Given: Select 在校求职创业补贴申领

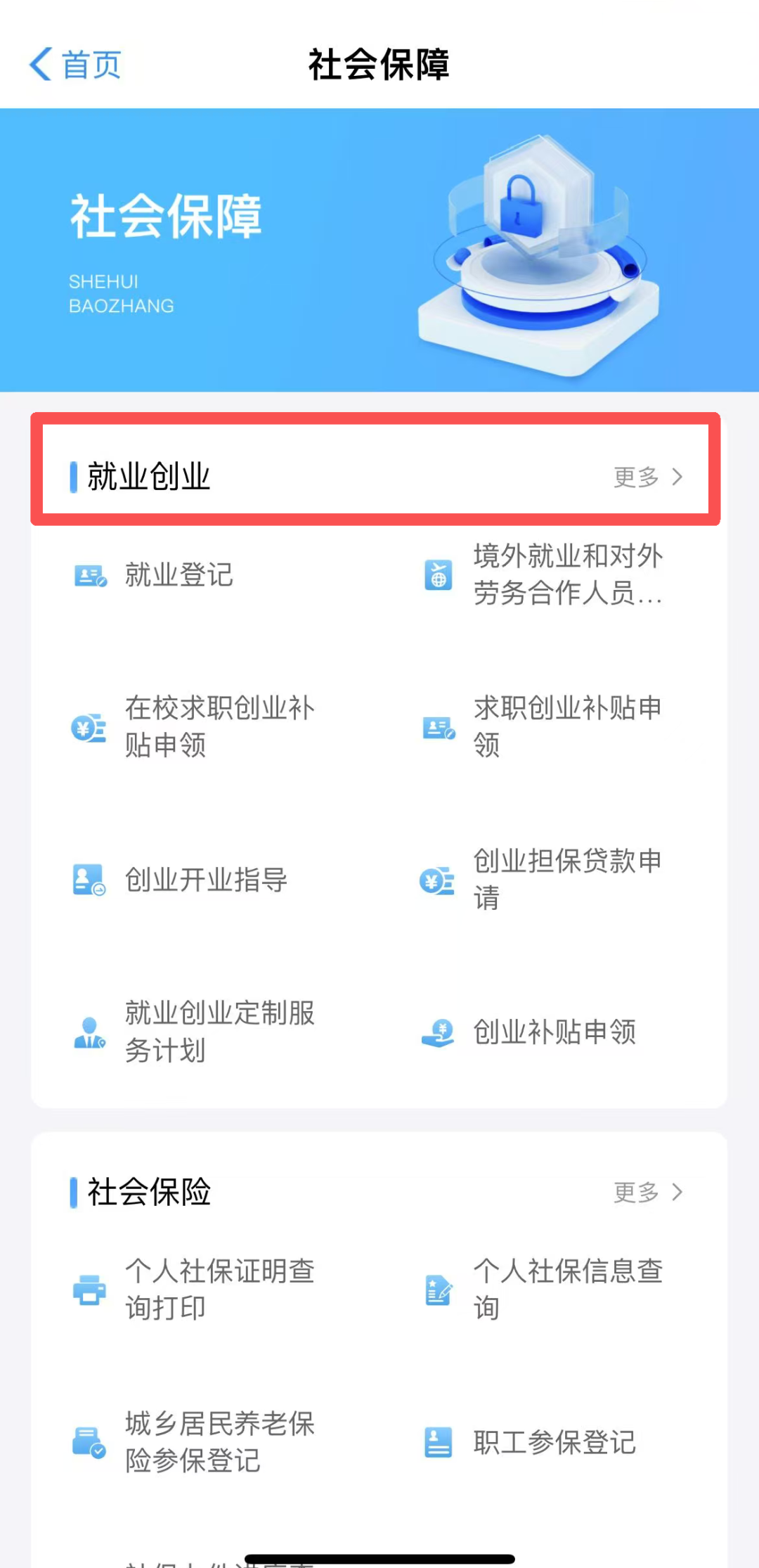Looking at the screenshot, I should pyautogui.click(x=219, y=727).
